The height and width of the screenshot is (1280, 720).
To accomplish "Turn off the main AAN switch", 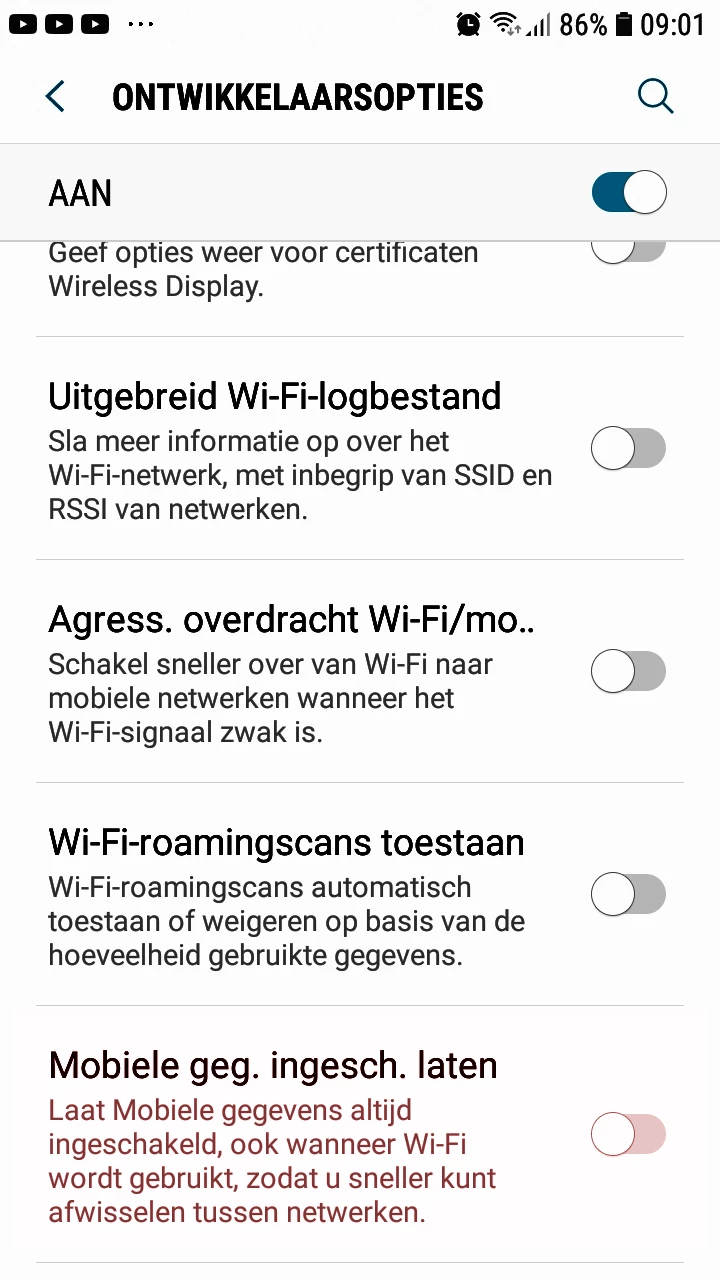I will [629, 193].
